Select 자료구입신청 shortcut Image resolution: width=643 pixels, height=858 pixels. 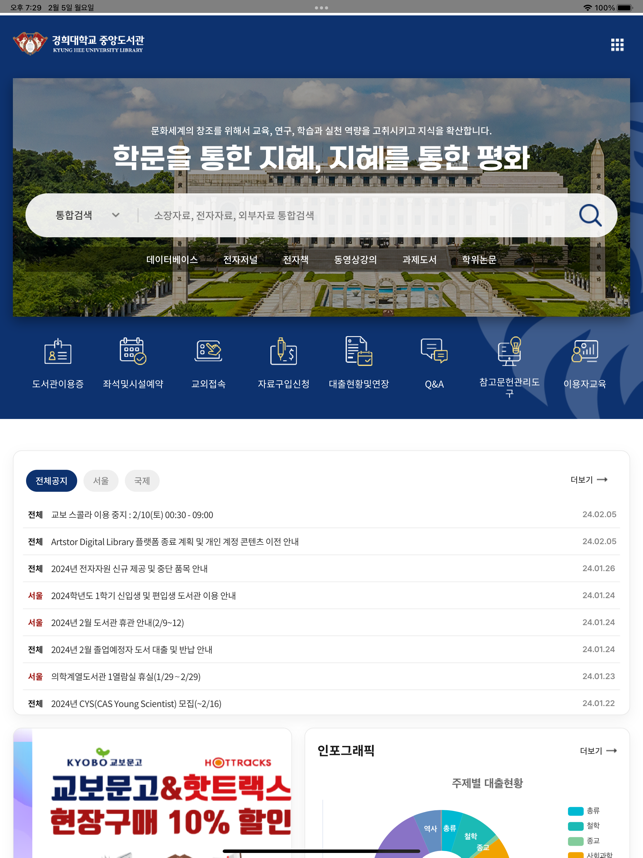point(284,364)
